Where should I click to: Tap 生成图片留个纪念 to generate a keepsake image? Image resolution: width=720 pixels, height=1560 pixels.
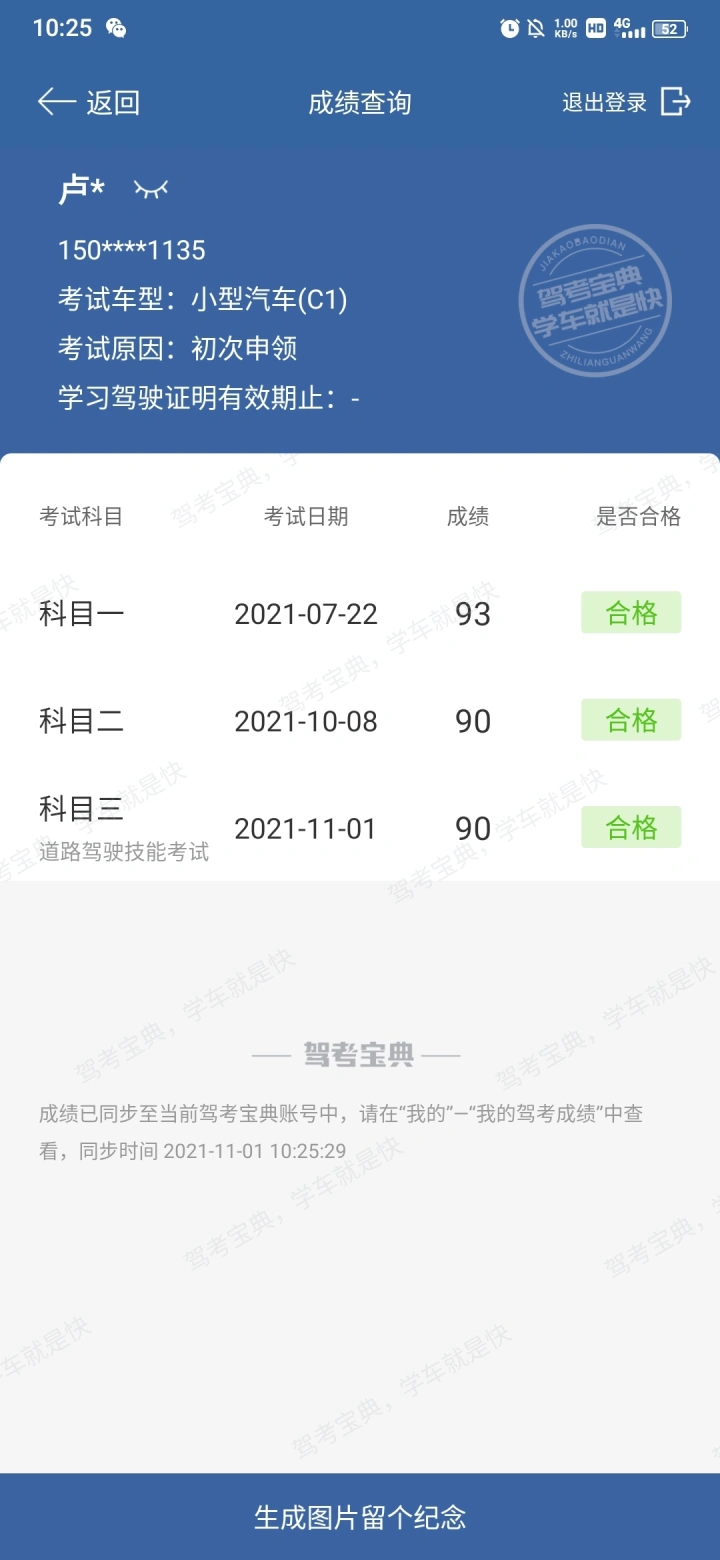(360, 1517)
